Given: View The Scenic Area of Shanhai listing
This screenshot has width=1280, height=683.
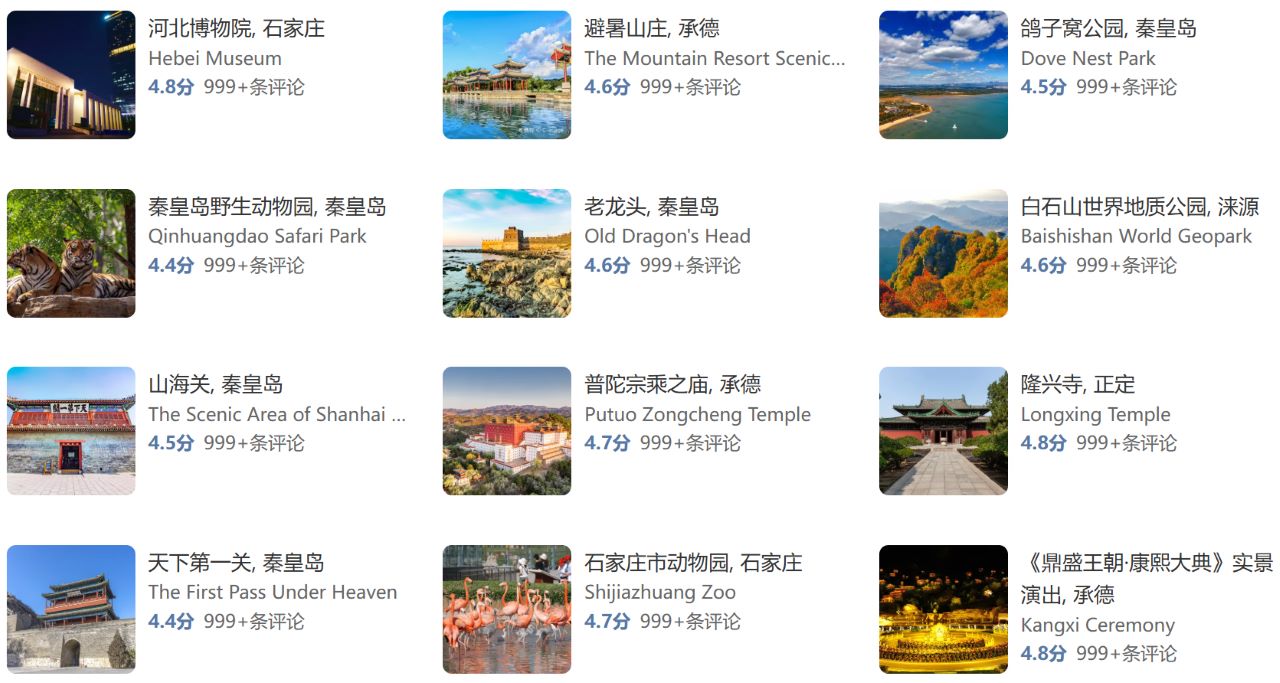Looking at the screenshot, I should click(215, 385).
